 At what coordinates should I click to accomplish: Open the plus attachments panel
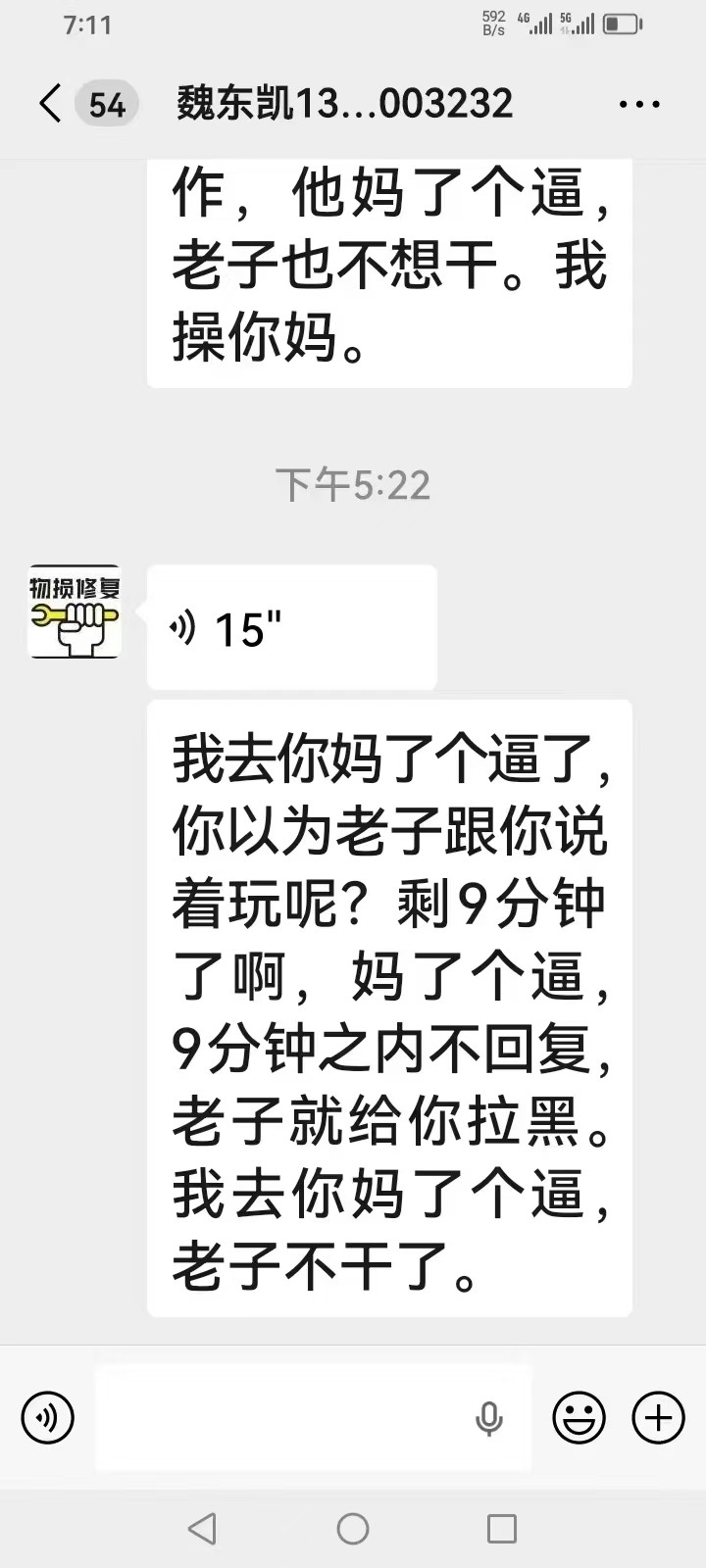point(658,1417)
